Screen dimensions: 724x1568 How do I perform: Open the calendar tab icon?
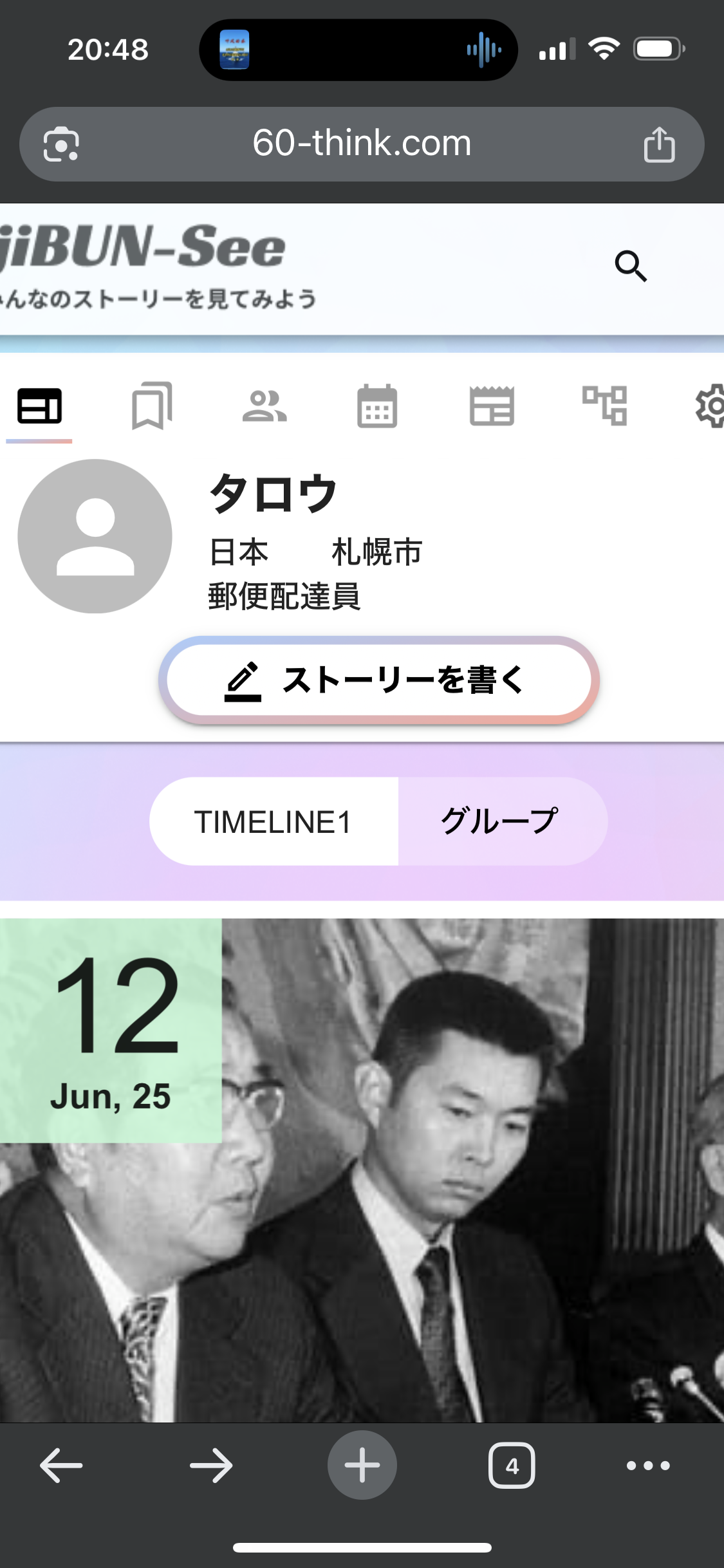(x=377, y=406)
